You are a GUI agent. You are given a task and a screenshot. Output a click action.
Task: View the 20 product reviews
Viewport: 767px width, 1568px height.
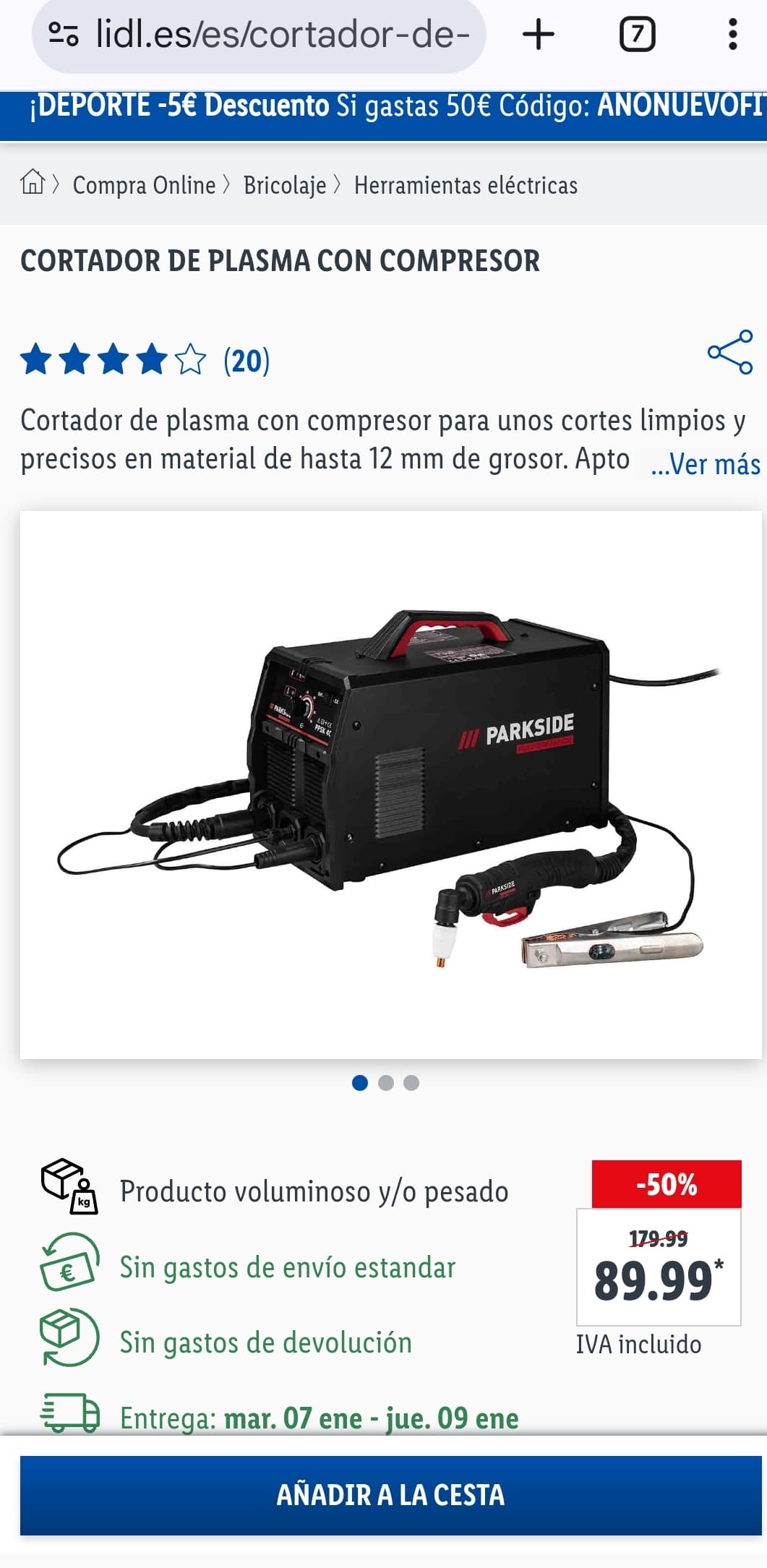coord(246,361)
